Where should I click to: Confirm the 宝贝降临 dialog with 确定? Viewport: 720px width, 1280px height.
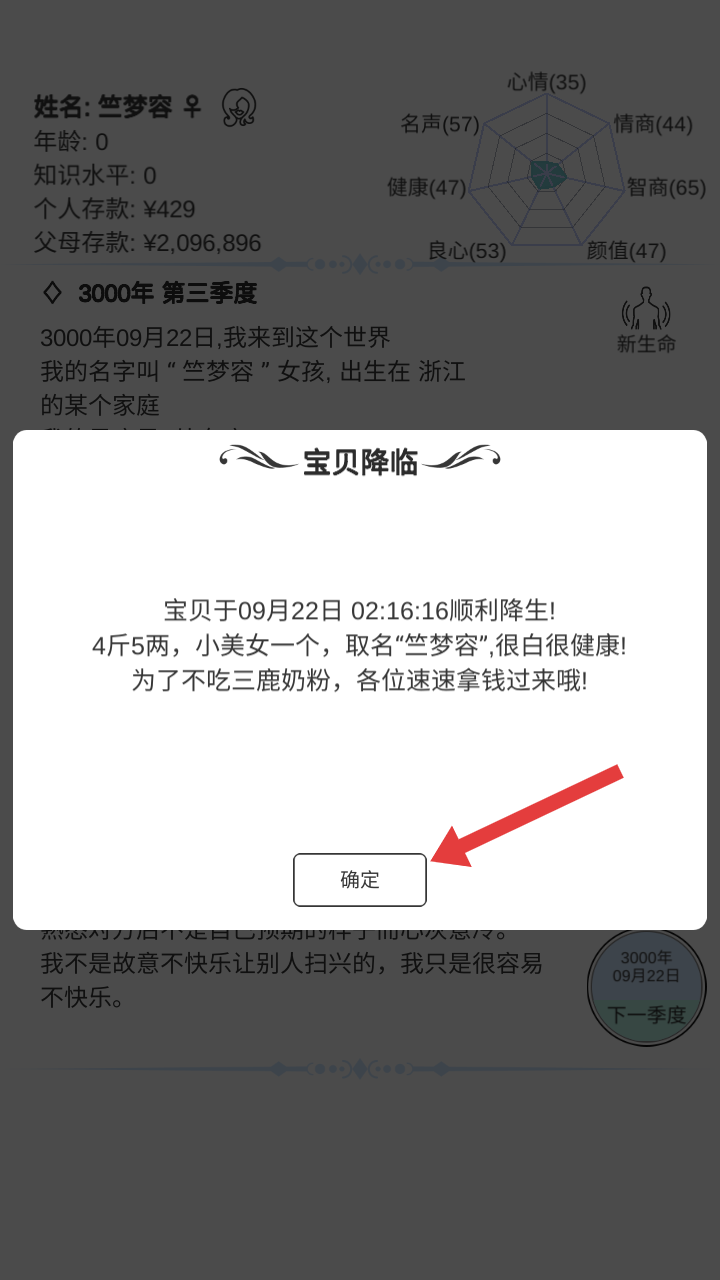tap(360, 880)
